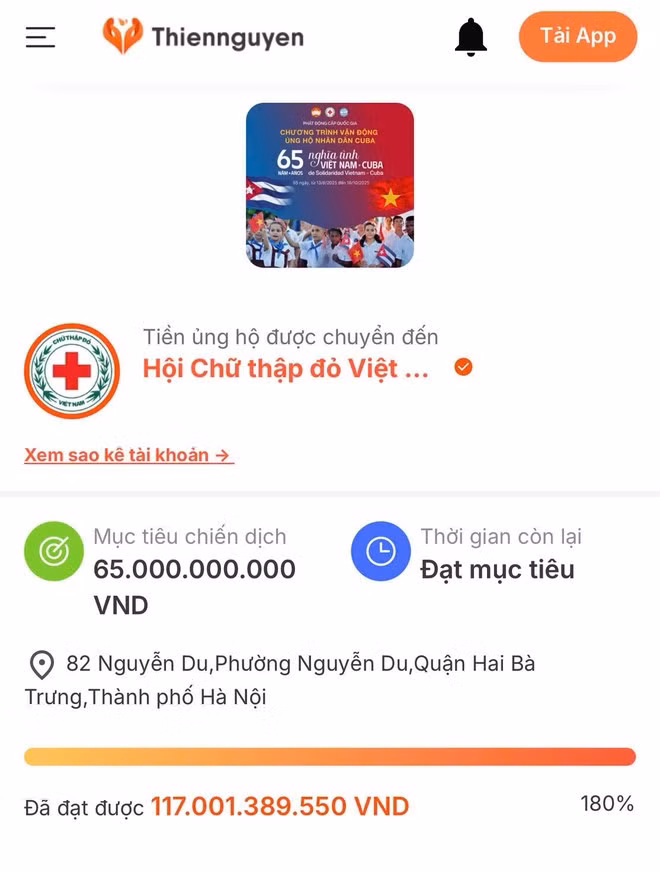Image resolution: width=660 pixels, height=872 pixels.
Task: Open the hamburger menu
Action: [x=41, y=37]
